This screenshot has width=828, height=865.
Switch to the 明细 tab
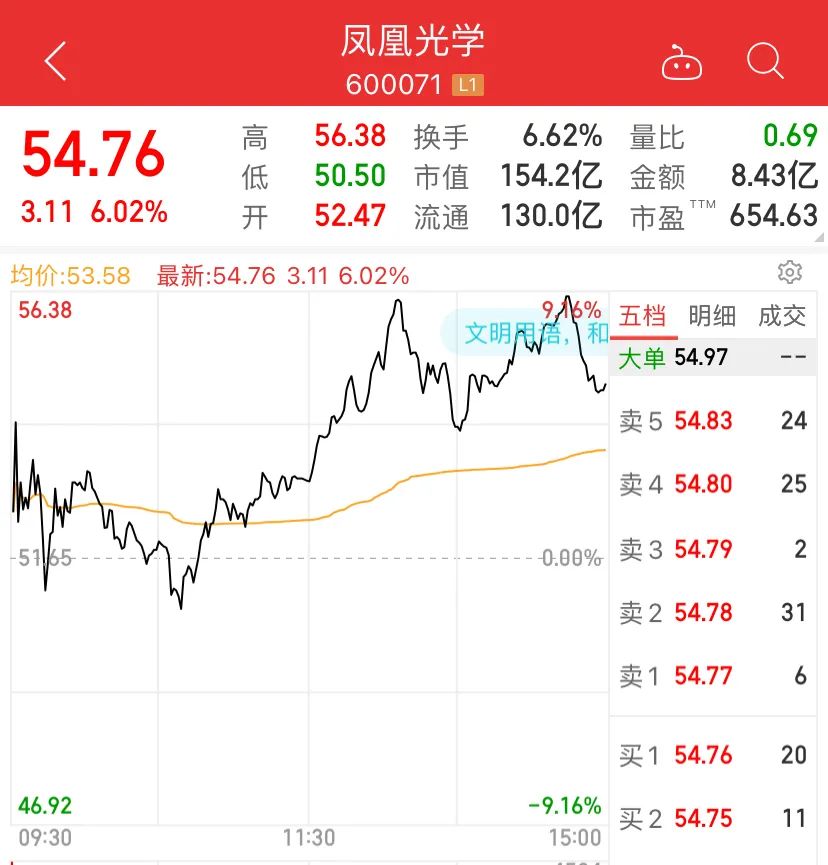coord(710,316)
